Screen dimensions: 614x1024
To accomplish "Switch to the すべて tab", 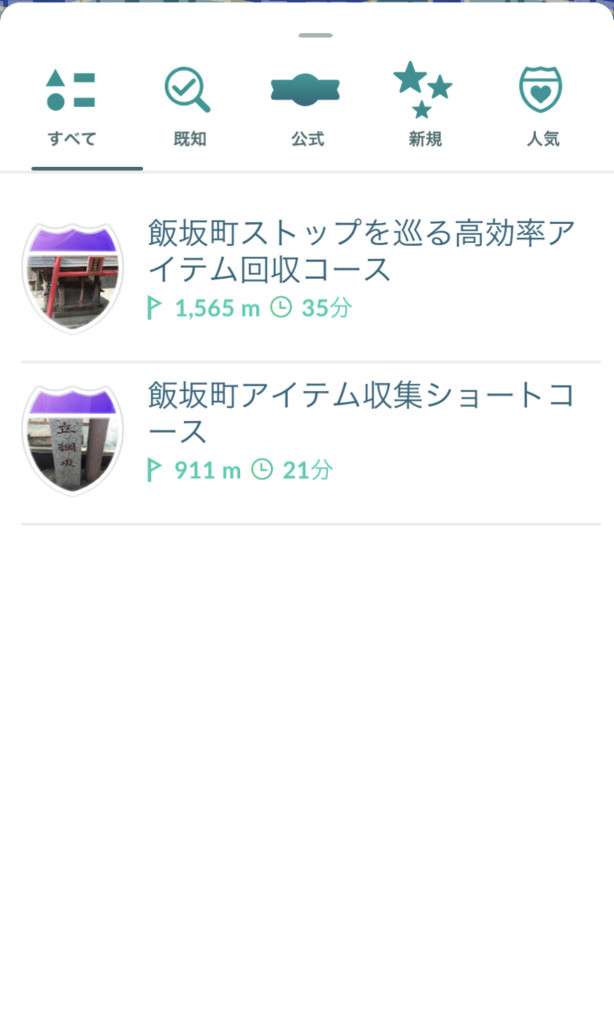I will [71, 107].
